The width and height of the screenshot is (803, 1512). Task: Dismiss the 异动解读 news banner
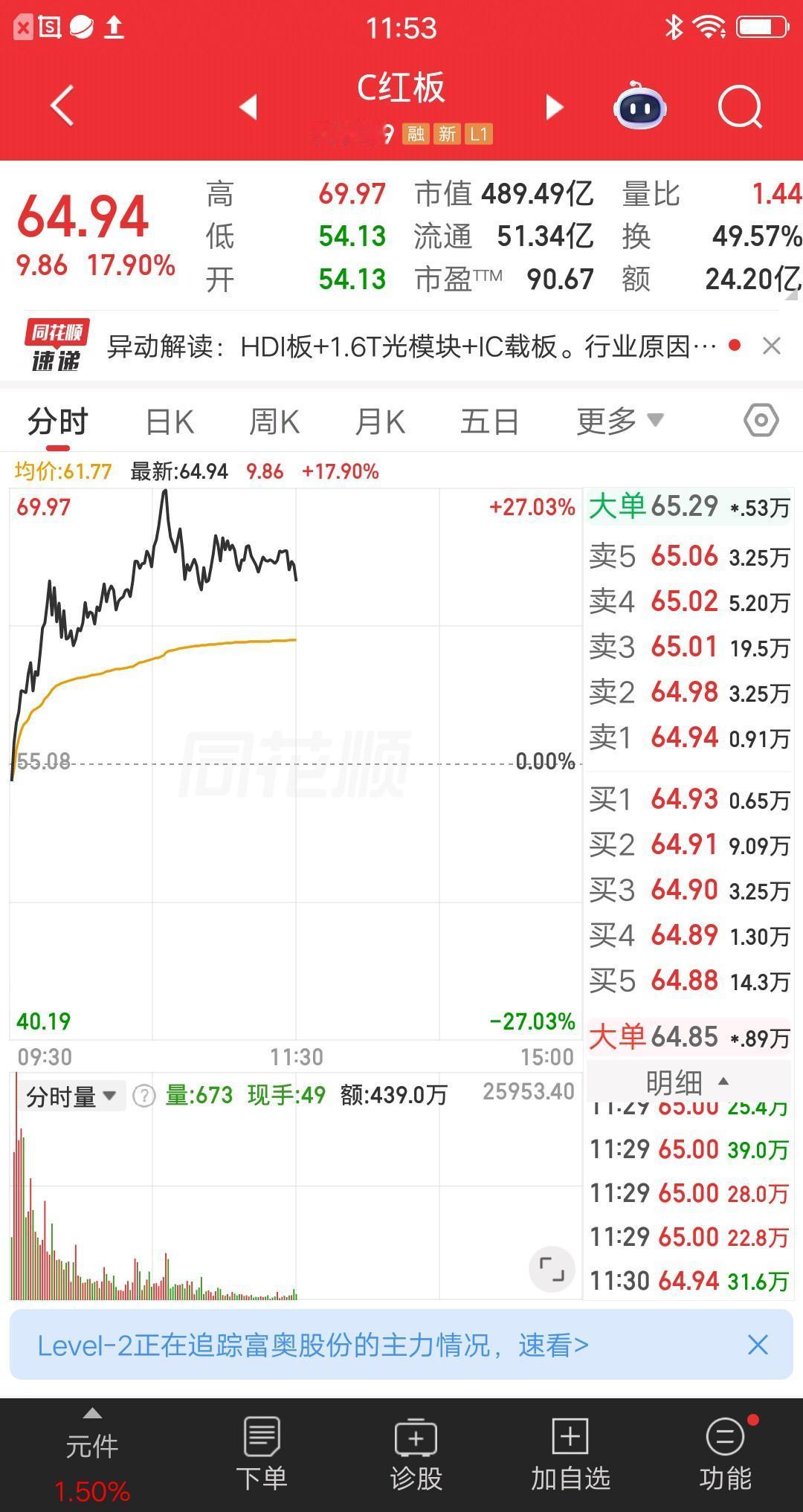pos(772,346)
